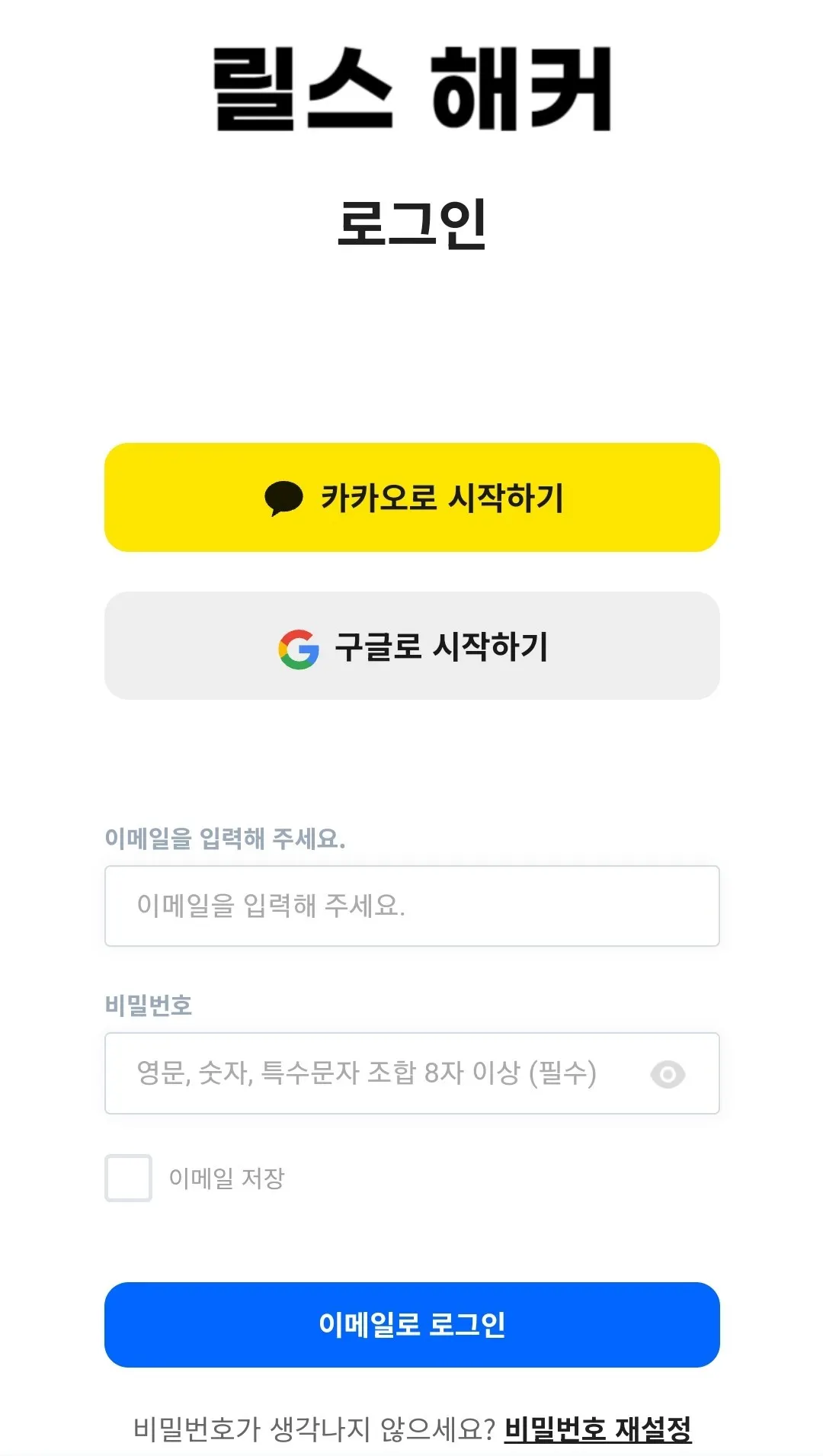Start with Google via 구글로 시작하기
This screenshot has height=1456, width=823.
[x=411, y=646]
